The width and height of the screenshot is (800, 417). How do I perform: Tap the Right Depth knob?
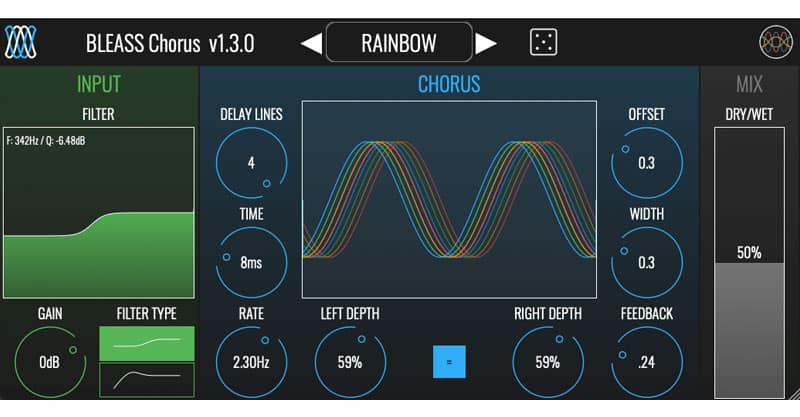click(547, 362)
